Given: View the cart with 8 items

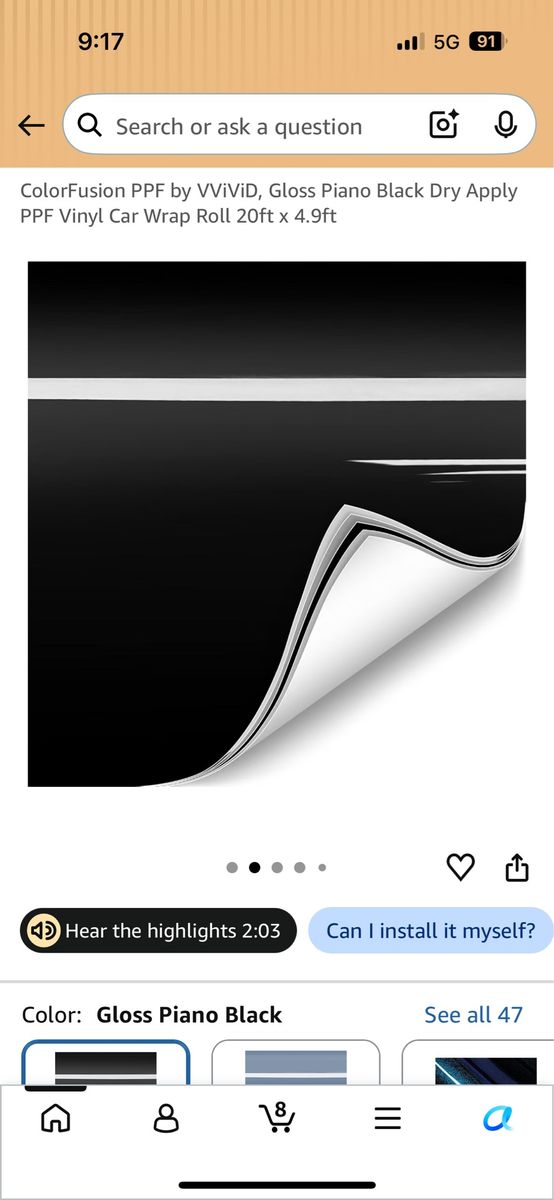Looking at the screenshot, I should click(276, 1118).
